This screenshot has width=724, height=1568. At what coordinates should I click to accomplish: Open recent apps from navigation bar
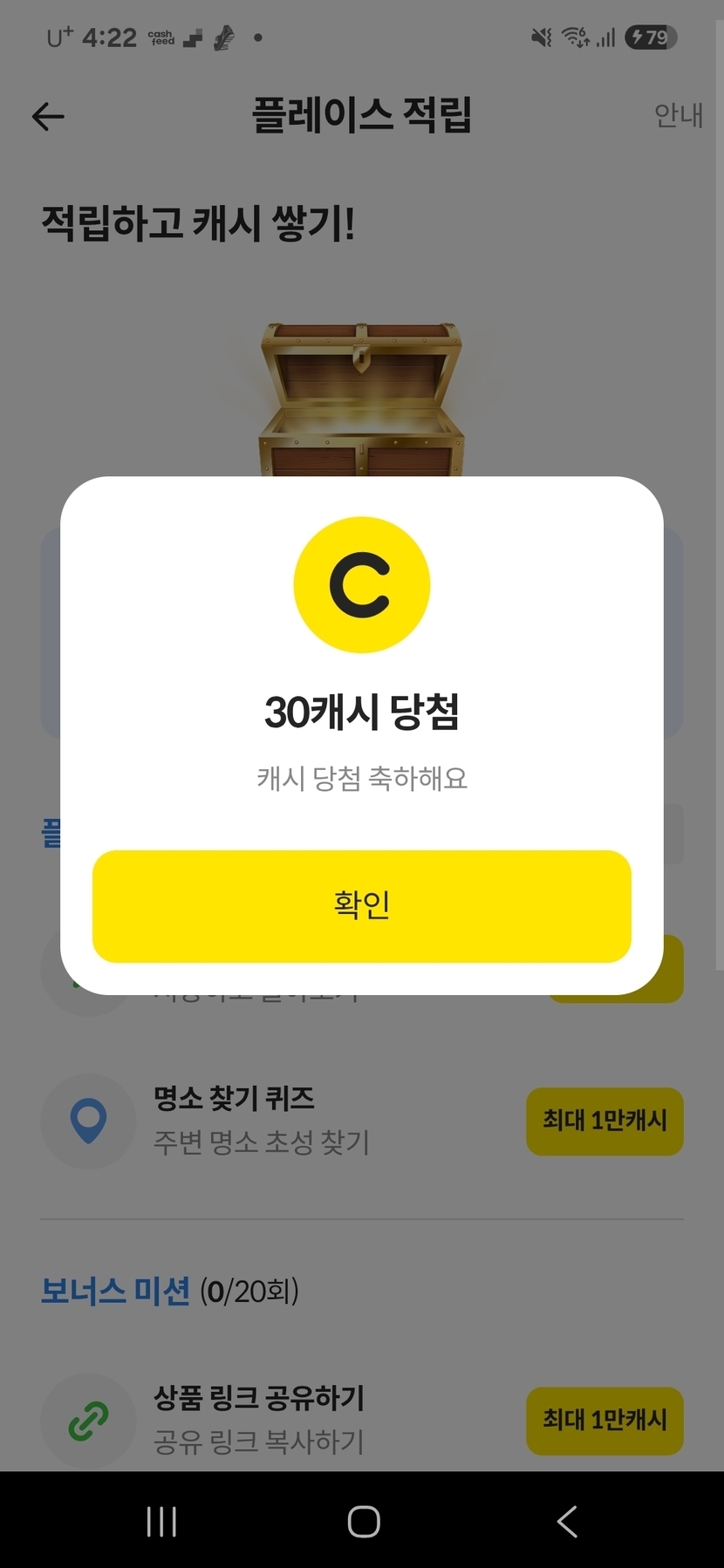(x=161, y=1522)
